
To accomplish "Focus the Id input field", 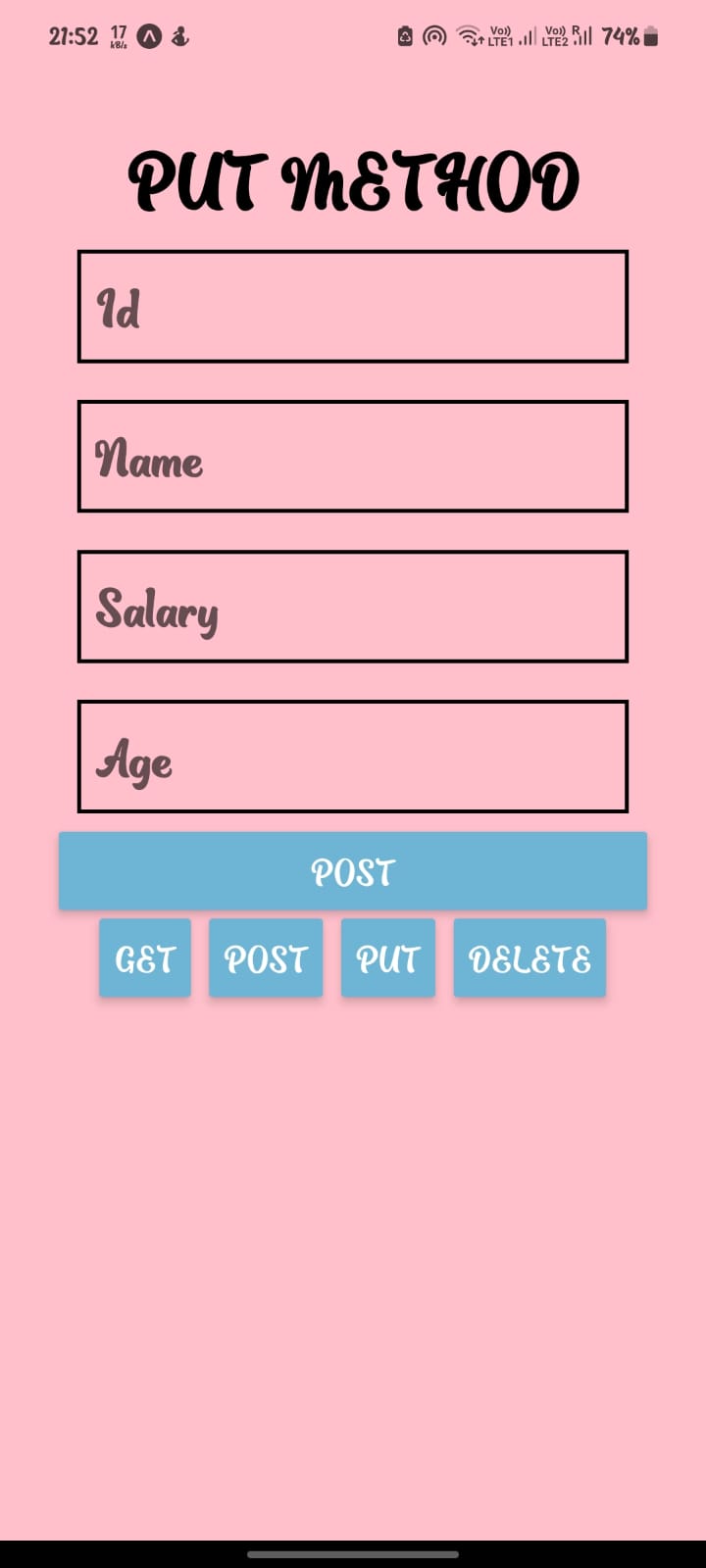I will coord(353,307).
